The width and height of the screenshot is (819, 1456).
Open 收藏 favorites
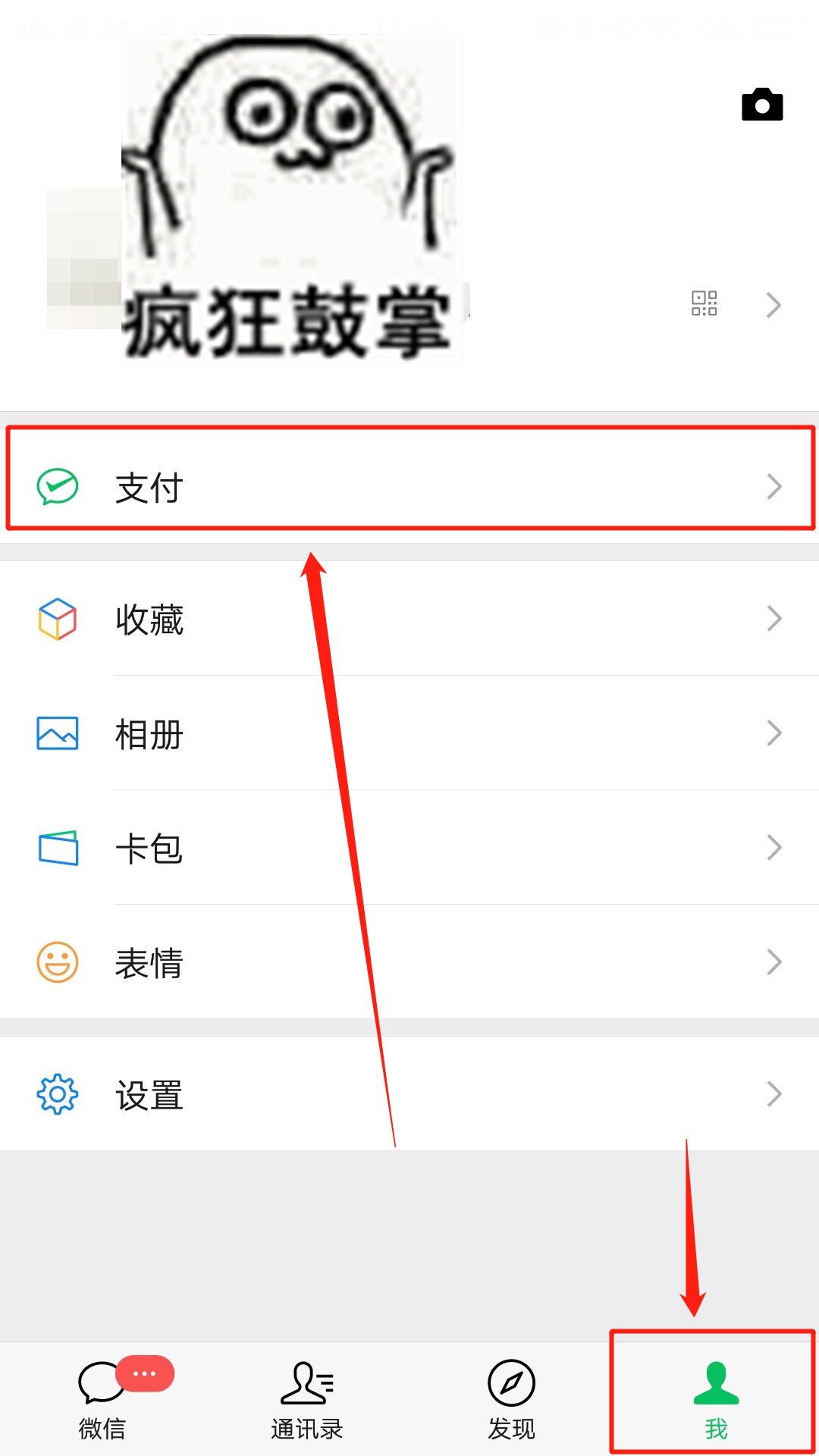tap(409, 619)
